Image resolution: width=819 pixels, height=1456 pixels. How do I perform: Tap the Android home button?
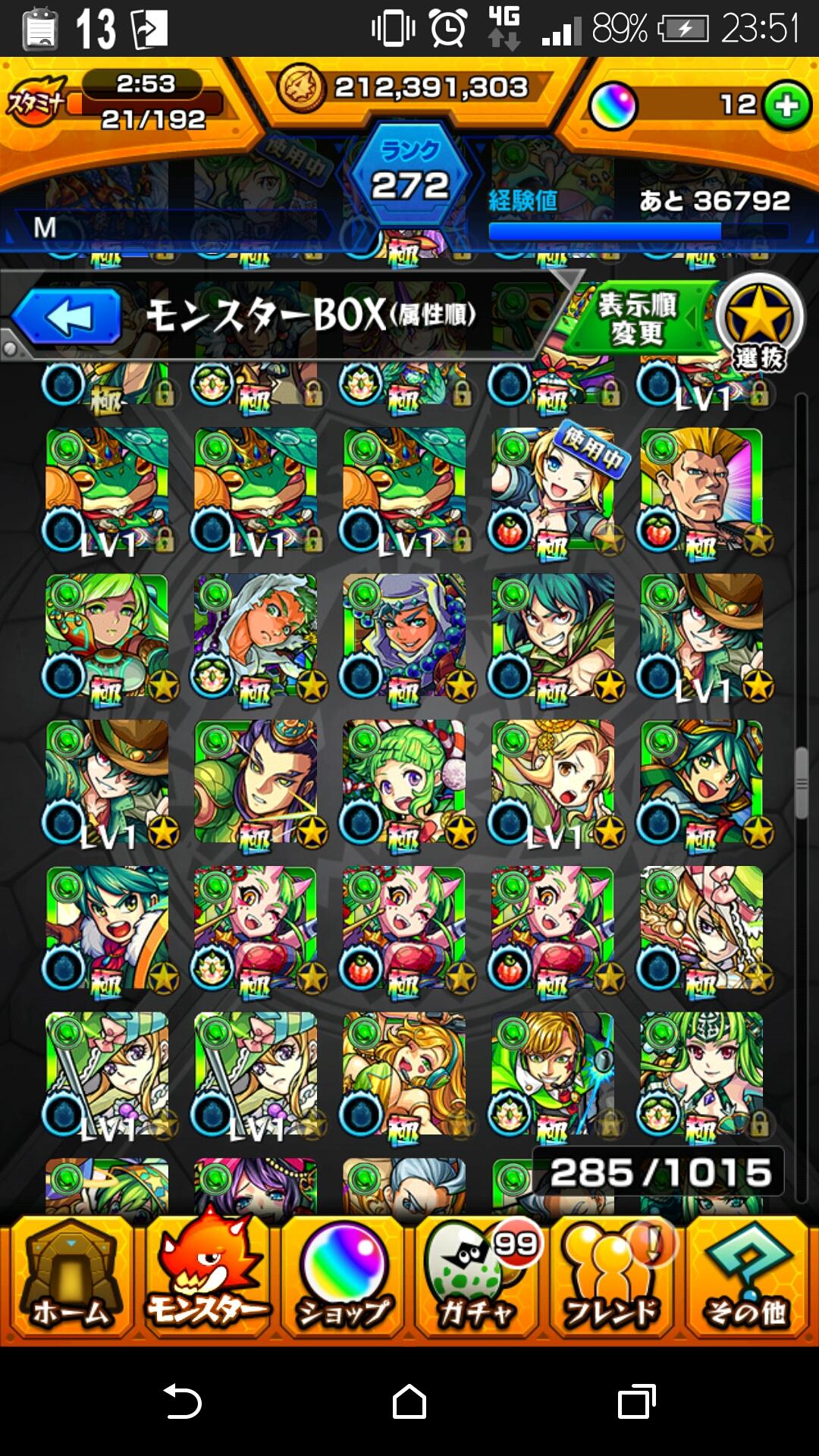409,1401
